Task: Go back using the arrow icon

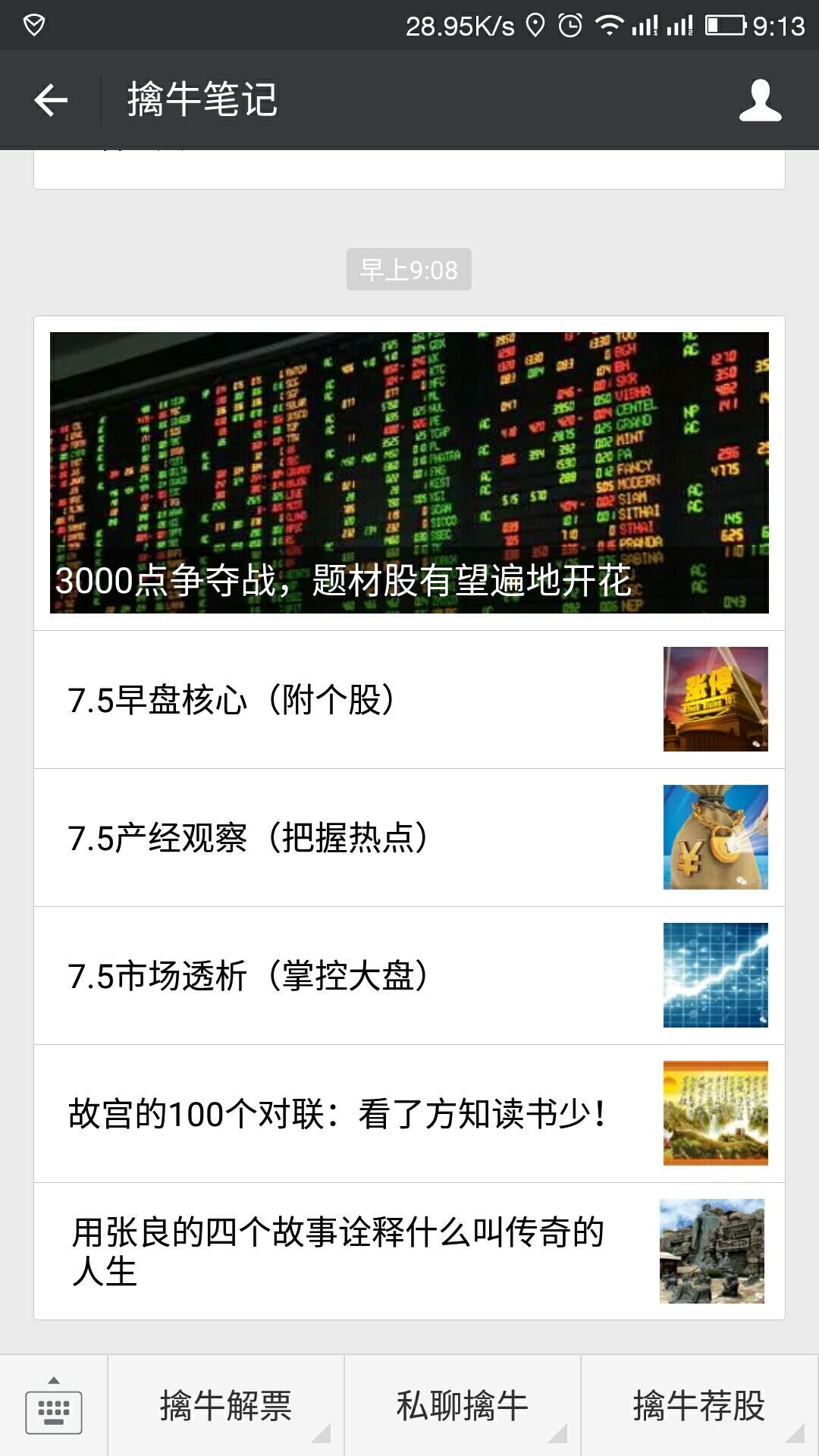Action: point(51,100)
